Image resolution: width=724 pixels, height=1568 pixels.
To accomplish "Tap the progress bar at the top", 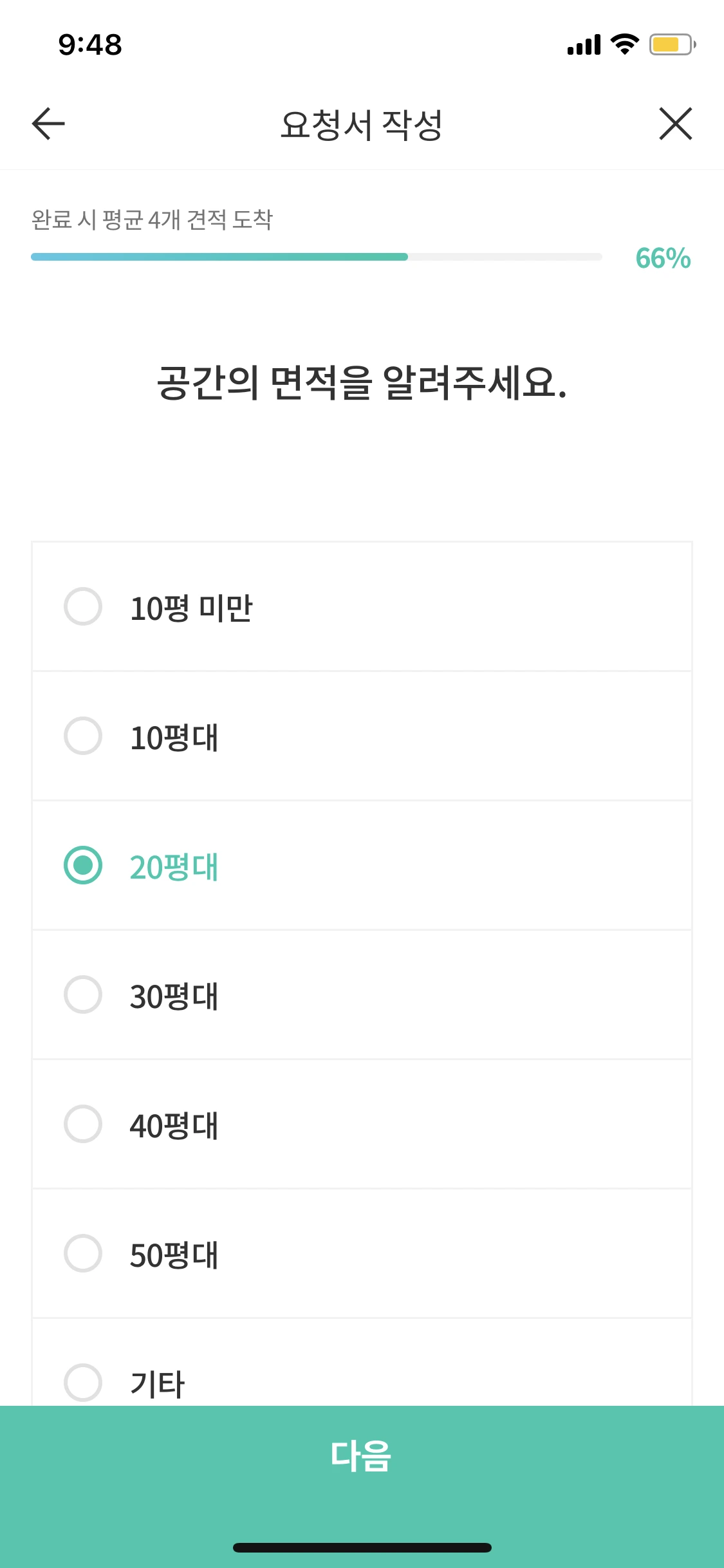I will click(315, 257).
